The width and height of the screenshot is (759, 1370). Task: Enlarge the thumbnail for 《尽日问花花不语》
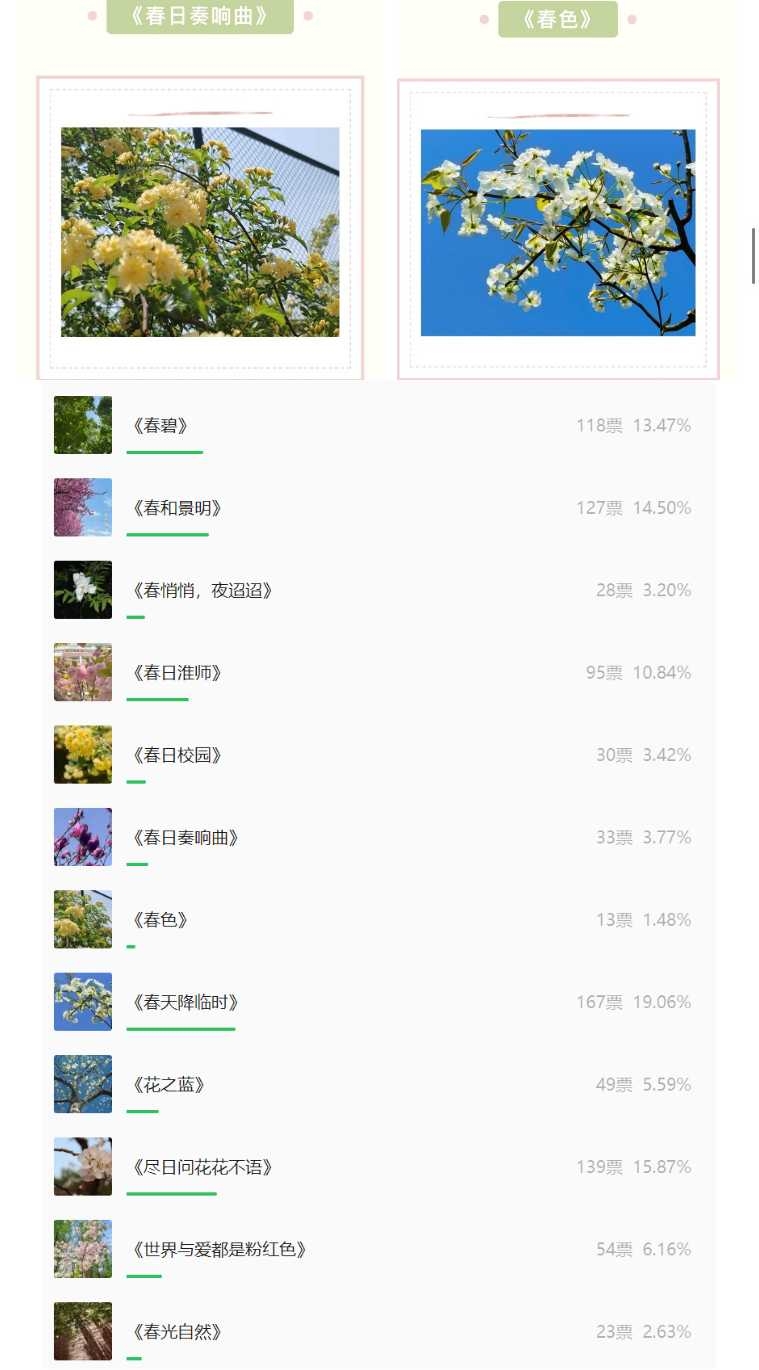click(83, 1166)
